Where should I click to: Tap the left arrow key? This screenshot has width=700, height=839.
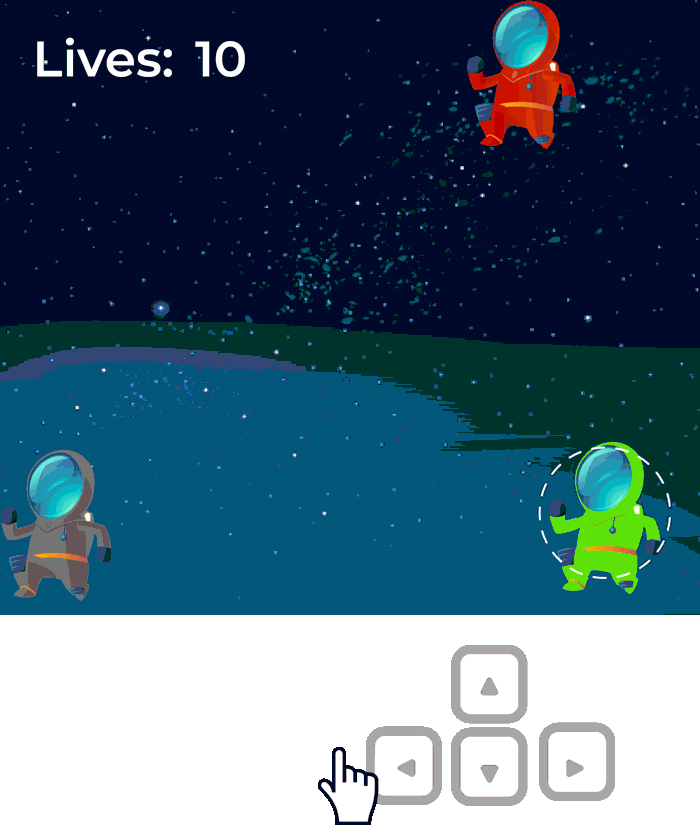click(x=404, y=766)
